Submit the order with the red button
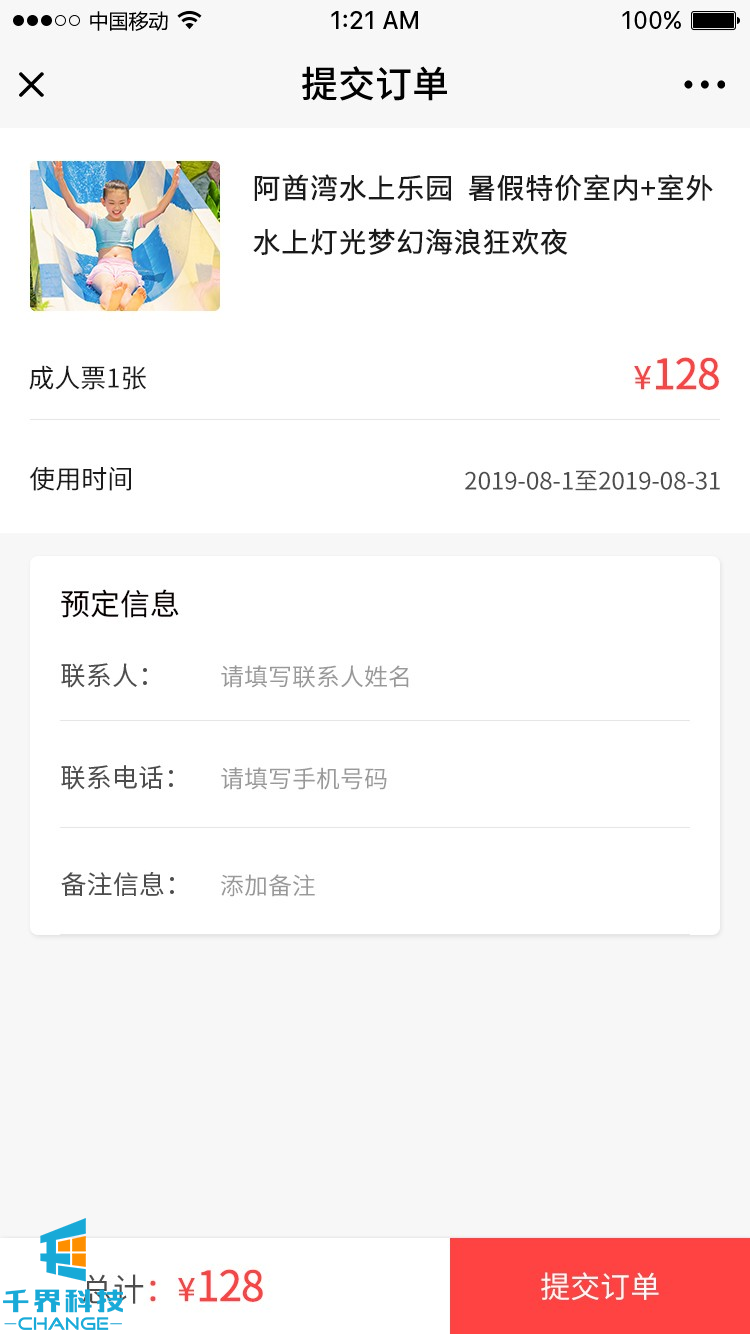 click(600, 1286)
